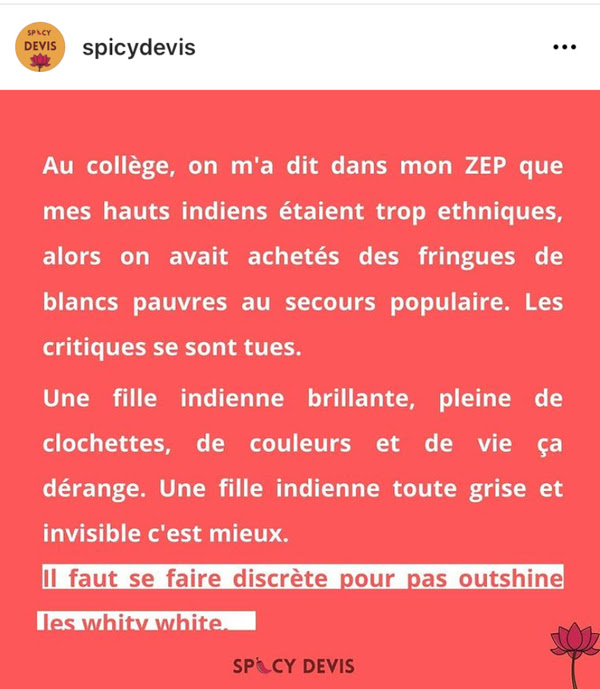The width and height of the screenshot is (600, 689).
Task: Open the spicydevis profile picture
Action: (x=40, y=48)
